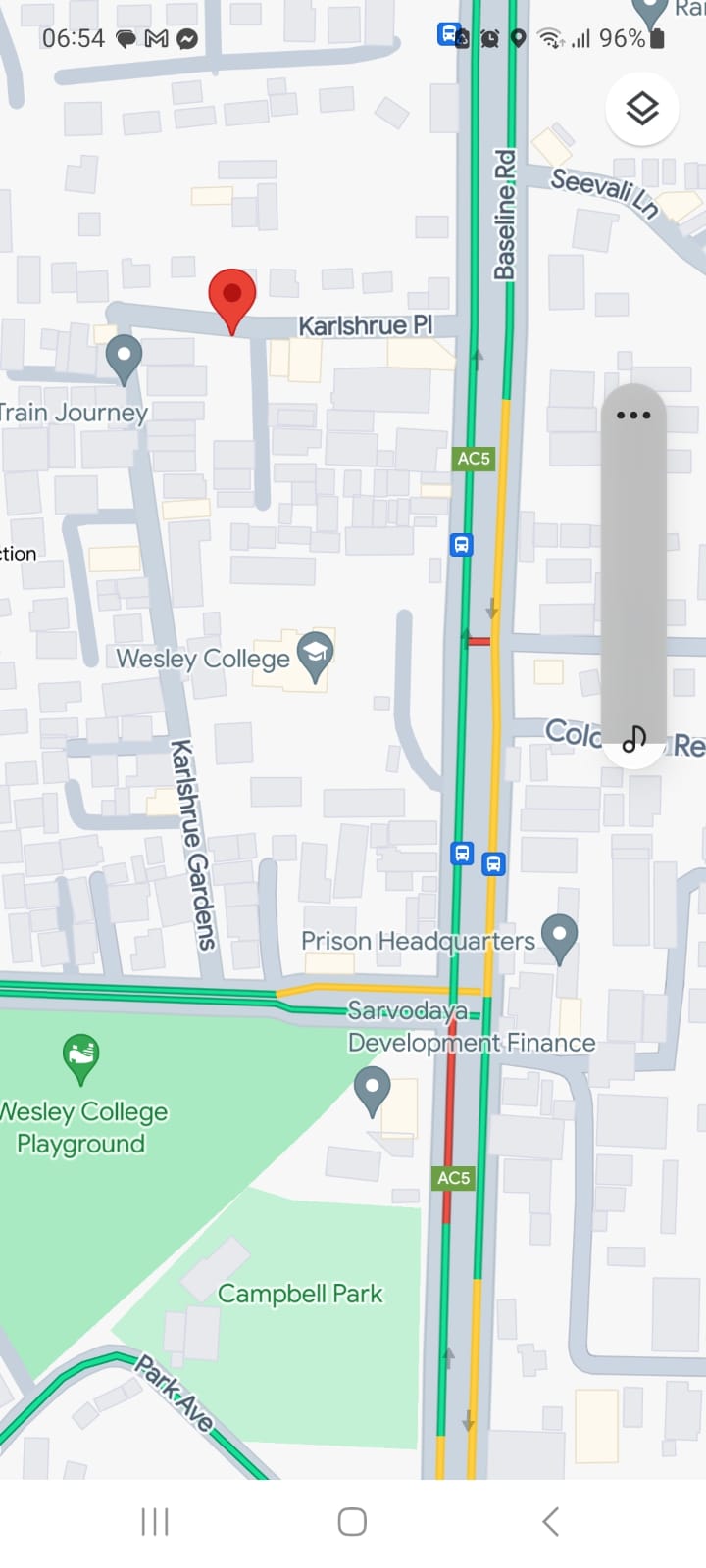Go back with the system back button
The image size is (706, 1568).
[x=550, y=1521]
